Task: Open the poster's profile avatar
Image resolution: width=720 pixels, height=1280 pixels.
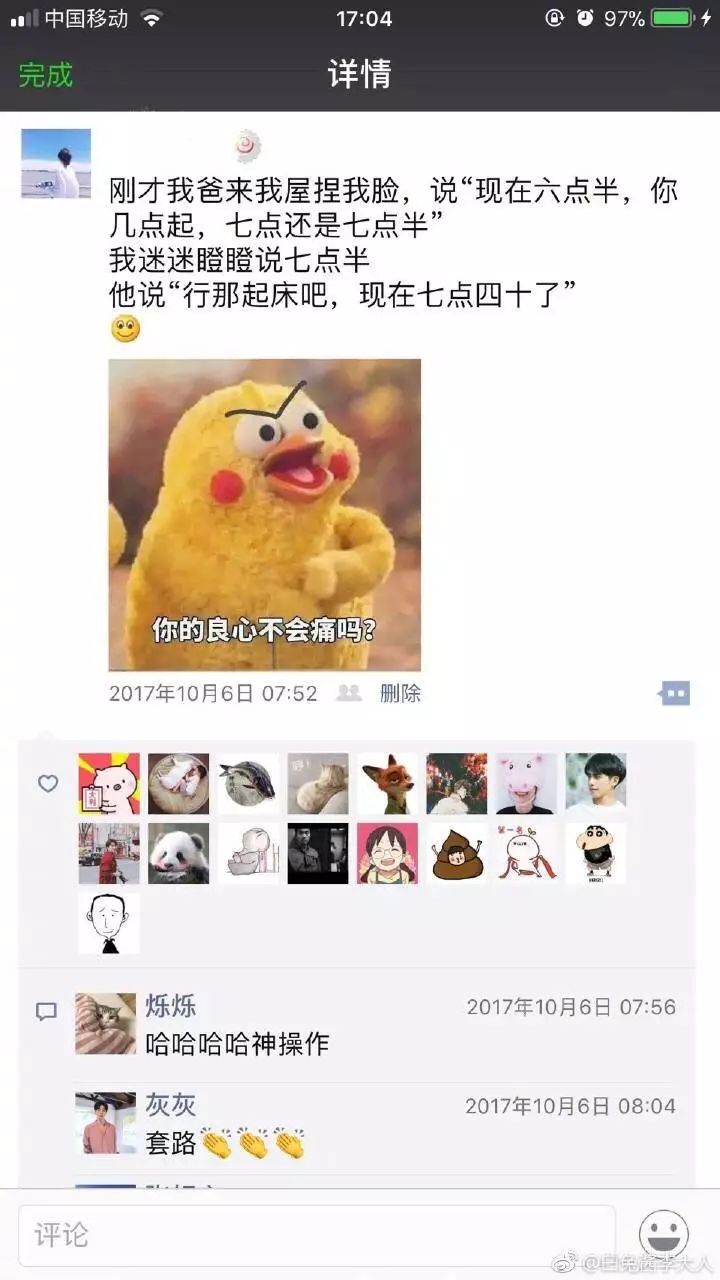Action: point(56,164)
